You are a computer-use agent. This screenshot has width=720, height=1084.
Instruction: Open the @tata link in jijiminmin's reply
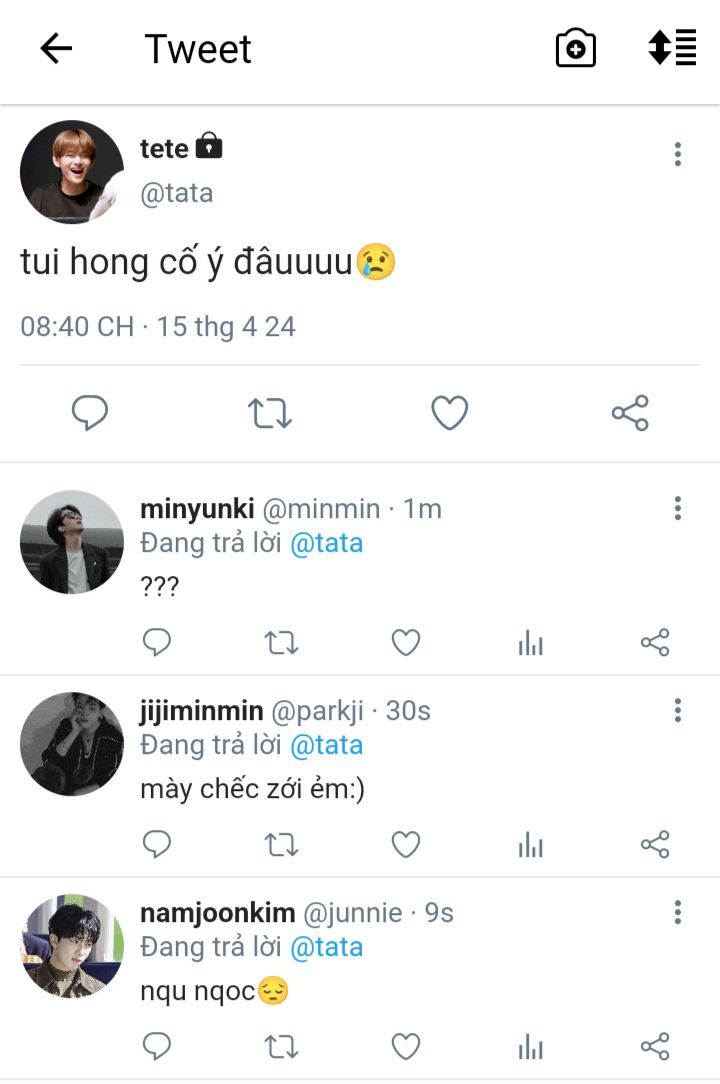pos(326,745)
